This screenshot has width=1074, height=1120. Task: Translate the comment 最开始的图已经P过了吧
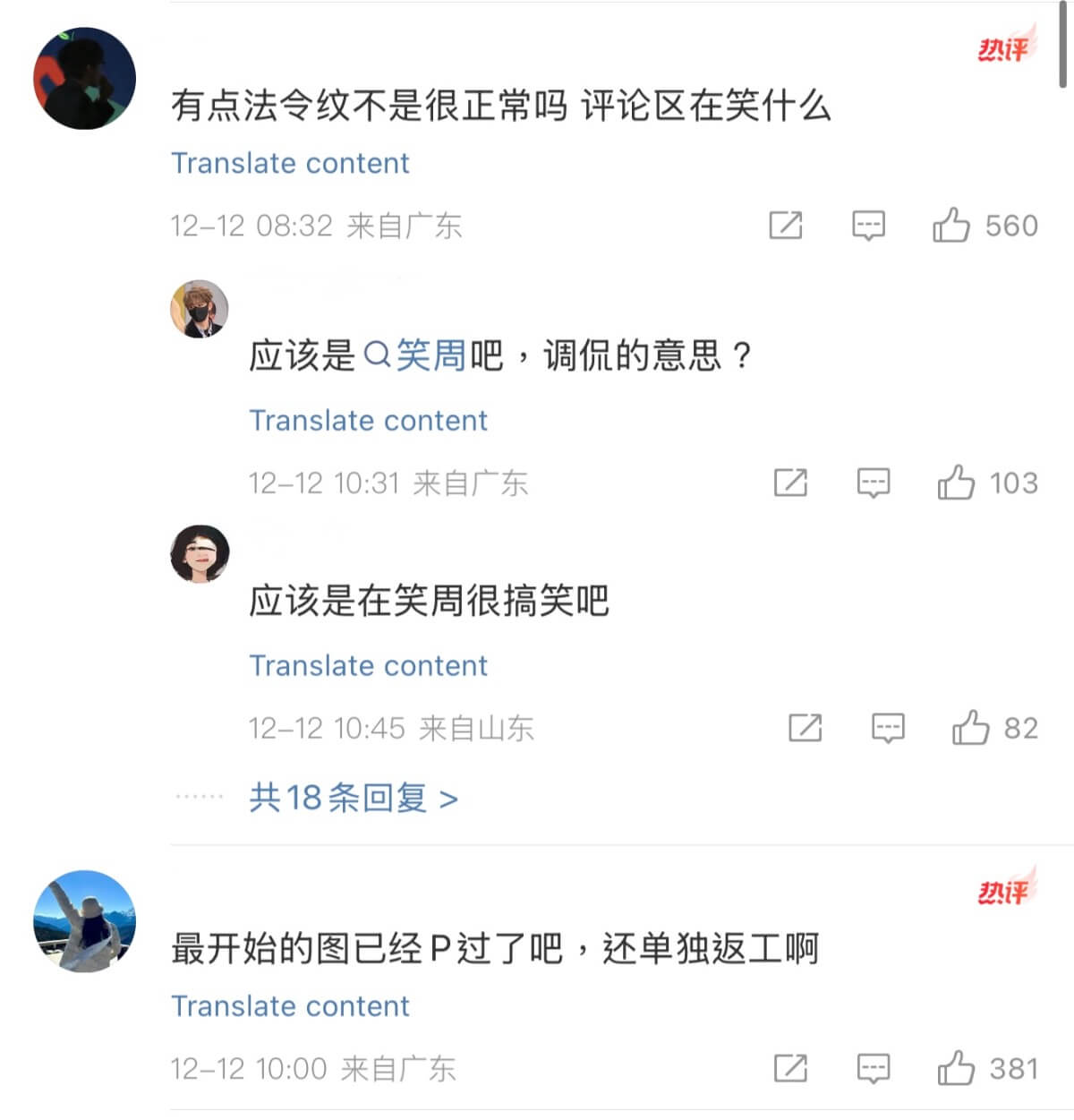coord(290,1005)
